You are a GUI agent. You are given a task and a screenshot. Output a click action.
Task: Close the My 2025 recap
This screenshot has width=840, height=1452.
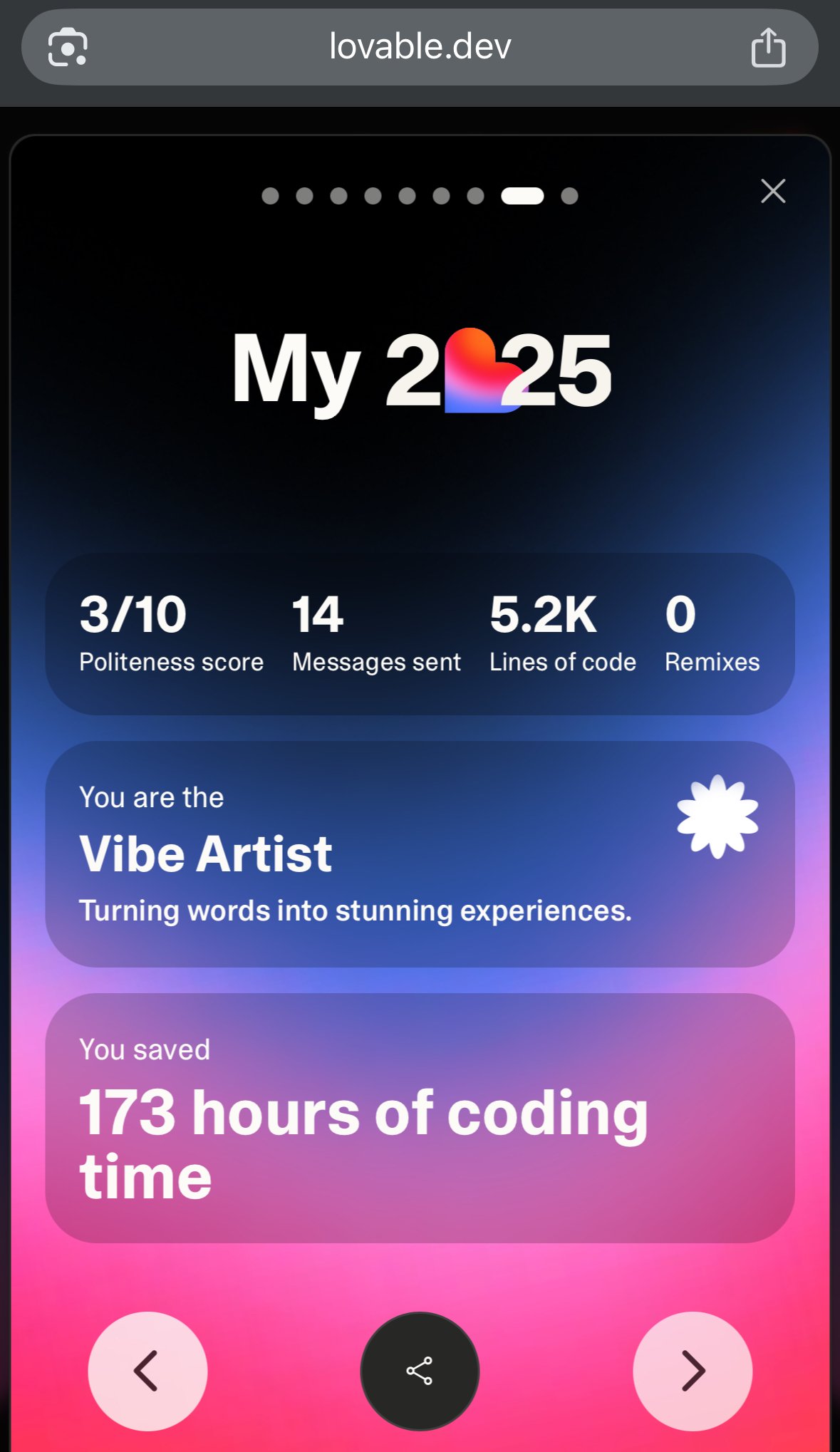pos(772,191)
